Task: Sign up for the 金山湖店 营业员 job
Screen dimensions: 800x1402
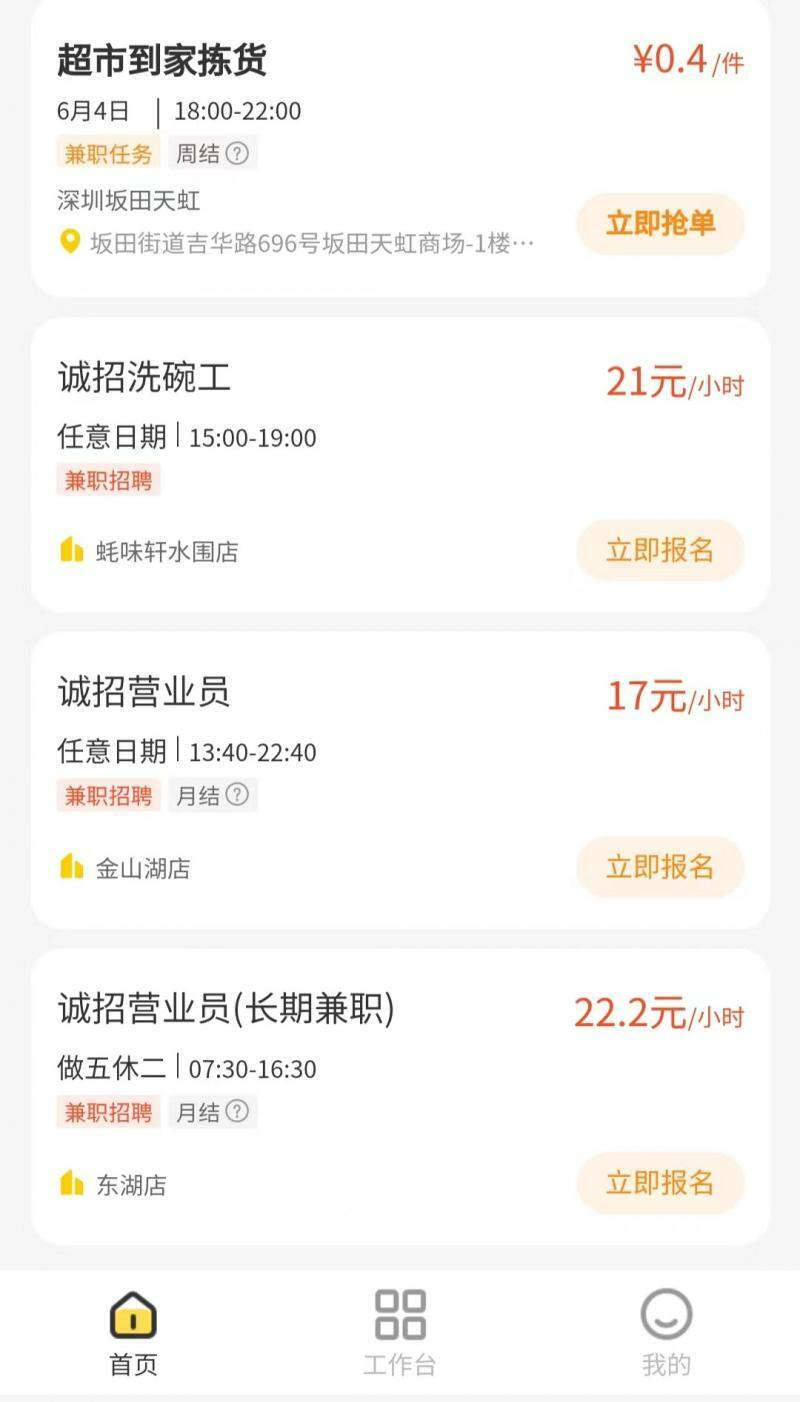Action: [660, 867]
